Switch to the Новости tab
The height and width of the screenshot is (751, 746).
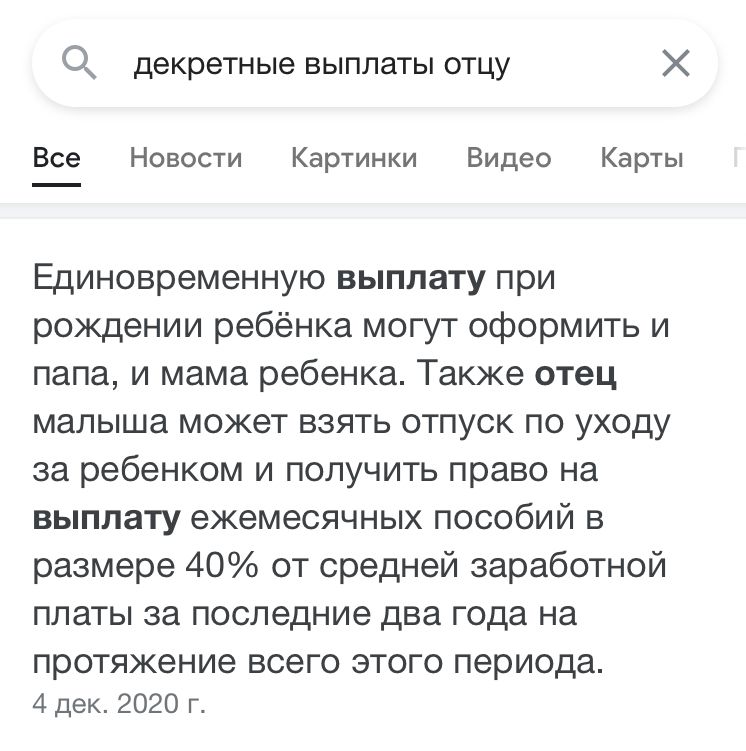186,158
